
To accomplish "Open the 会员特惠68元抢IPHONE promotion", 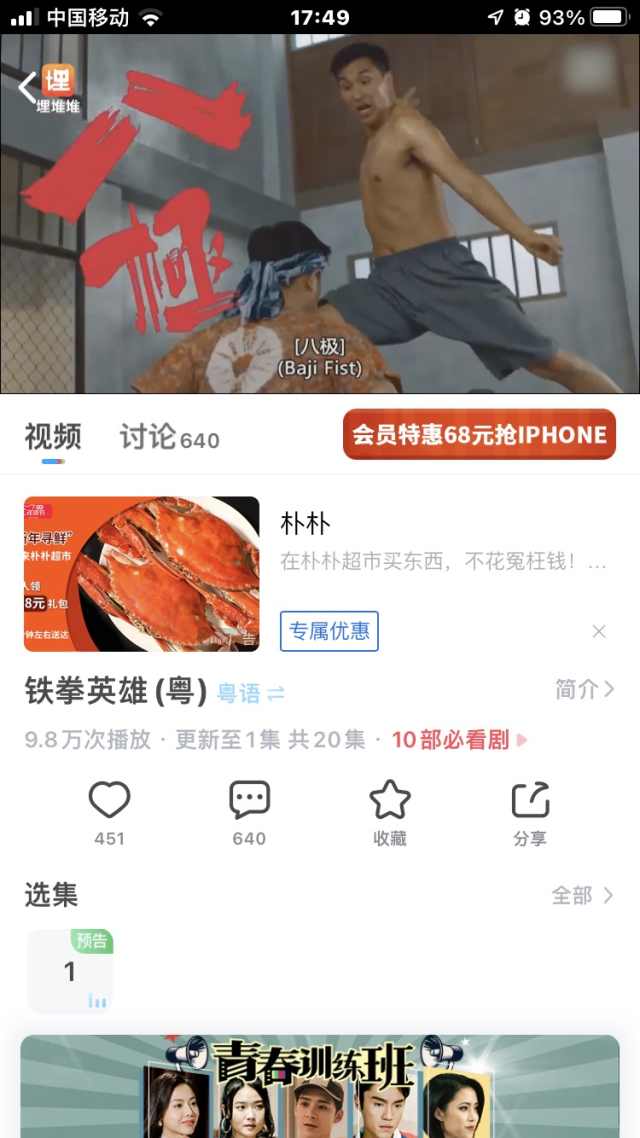I will coord(479,434).
